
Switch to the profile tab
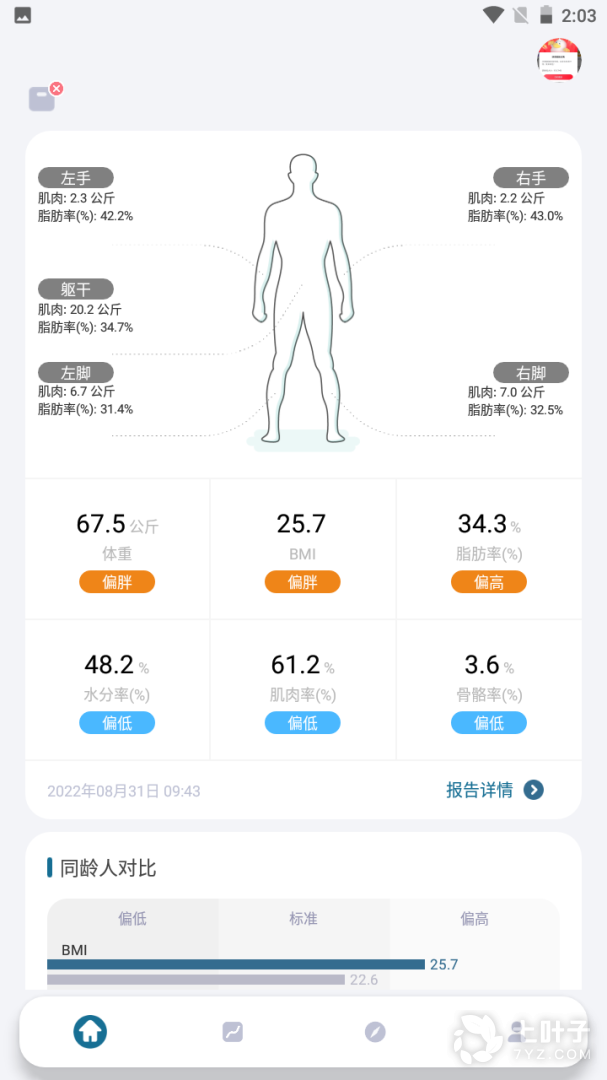click(x=517, y=1032)
